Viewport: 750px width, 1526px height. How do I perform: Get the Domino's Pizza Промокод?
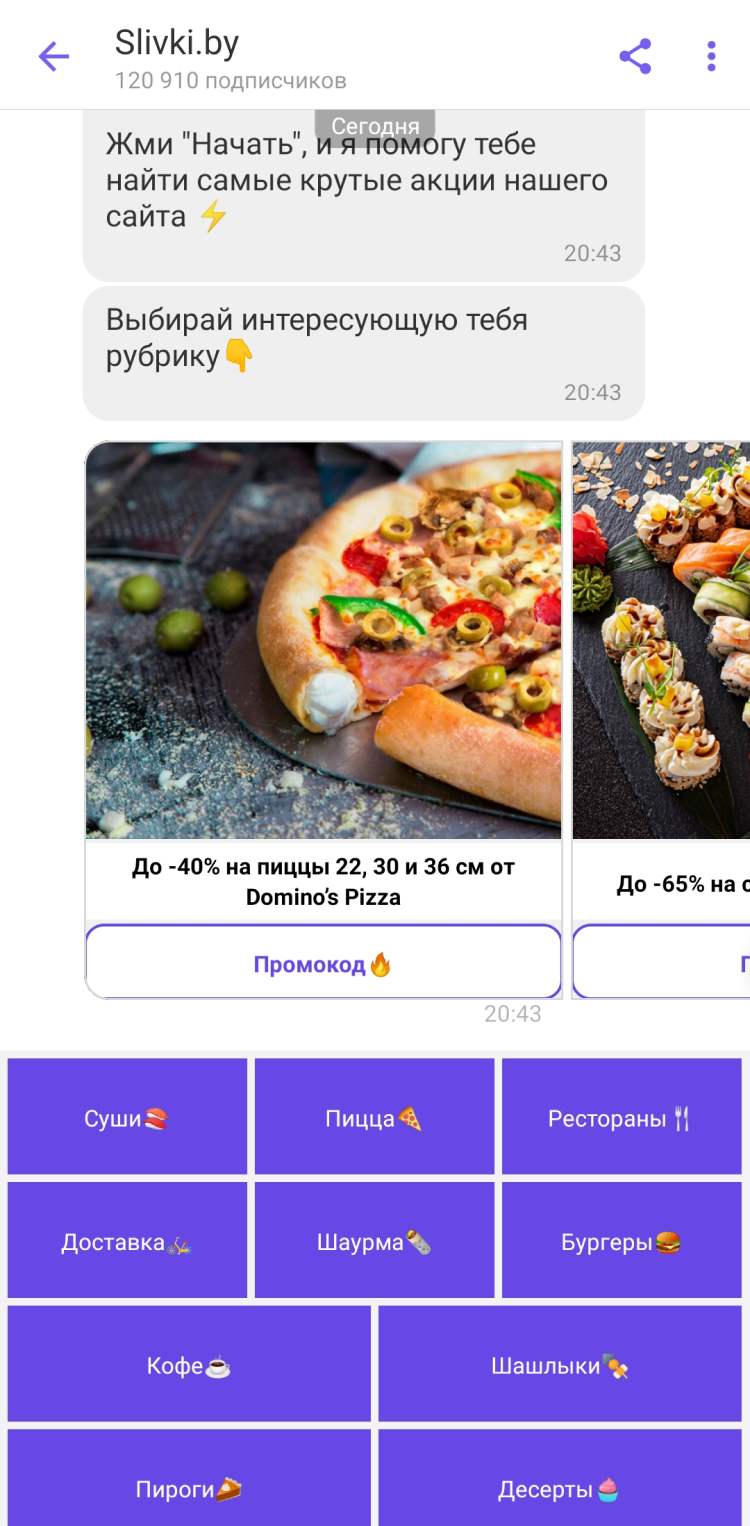[323, 964]
